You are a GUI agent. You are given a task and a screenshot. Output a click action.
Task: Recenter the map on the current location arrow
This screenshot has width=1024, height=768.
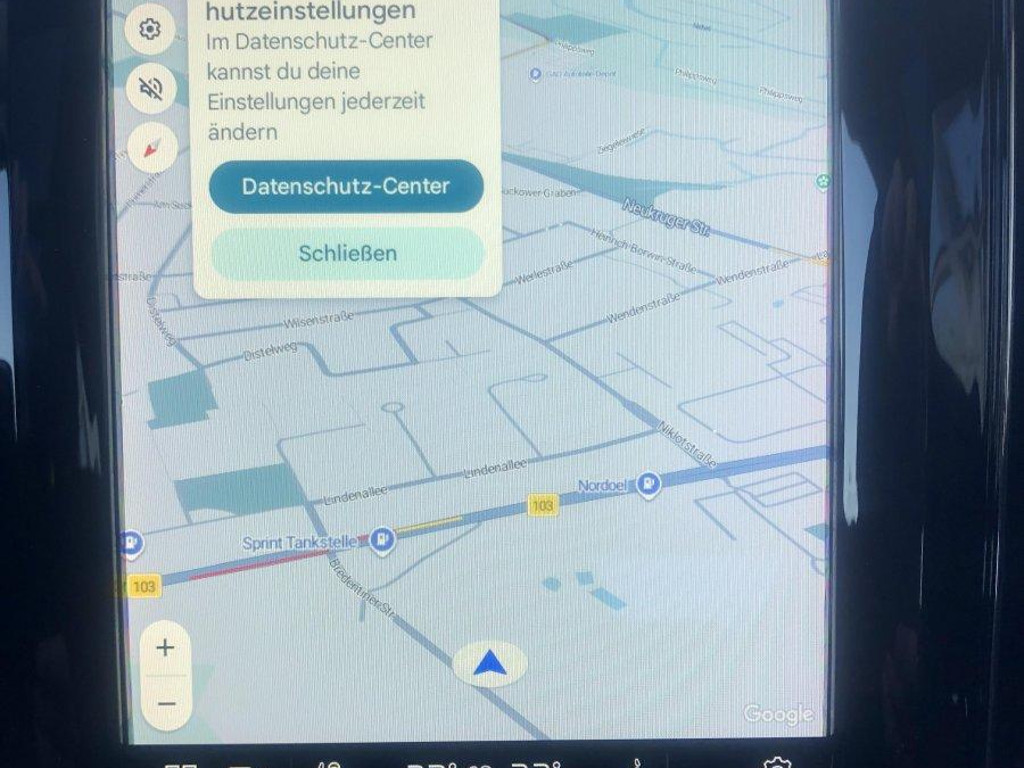coord(489,663)
